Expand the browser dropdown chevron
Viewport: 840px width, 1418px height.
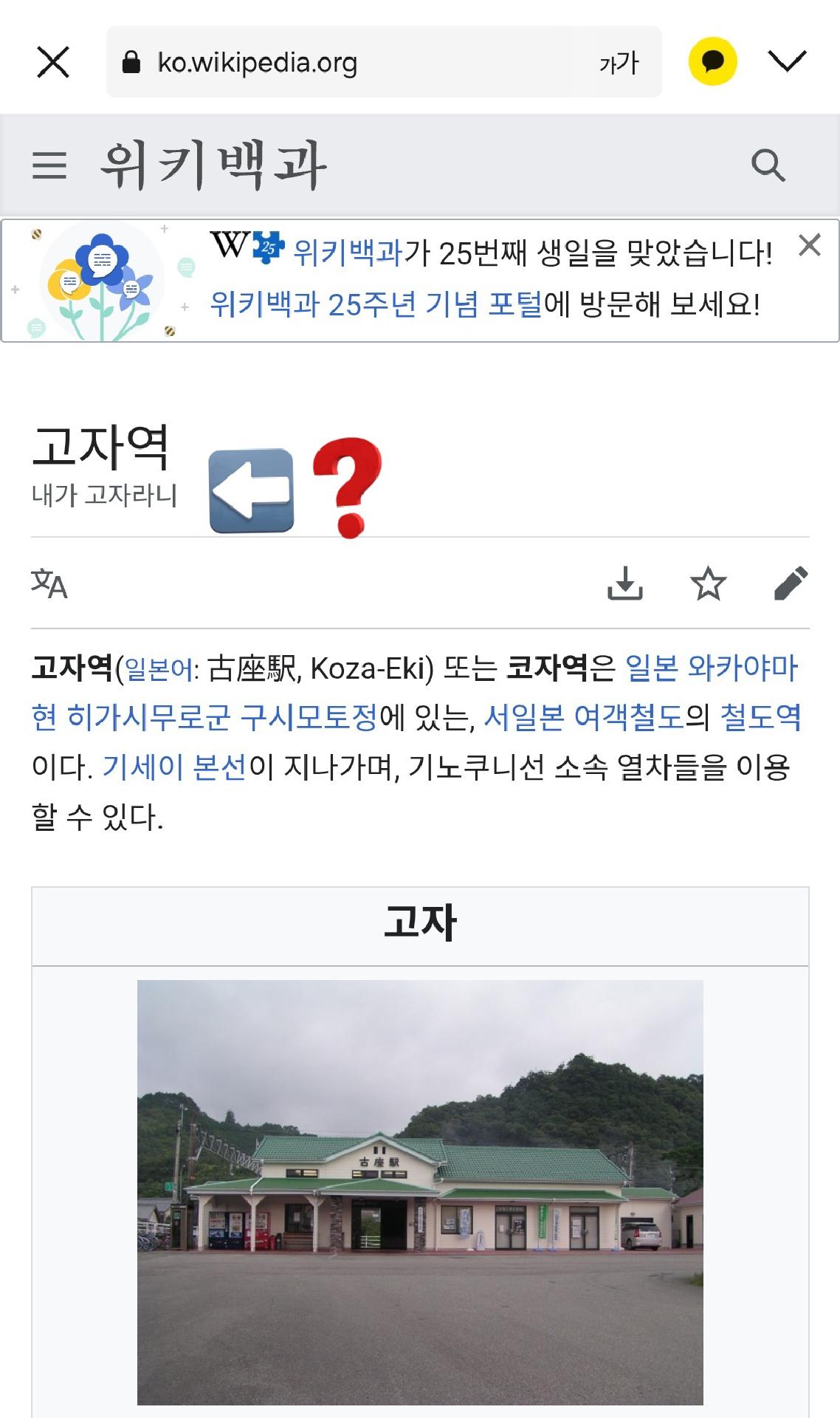click(x=787, y=61)
